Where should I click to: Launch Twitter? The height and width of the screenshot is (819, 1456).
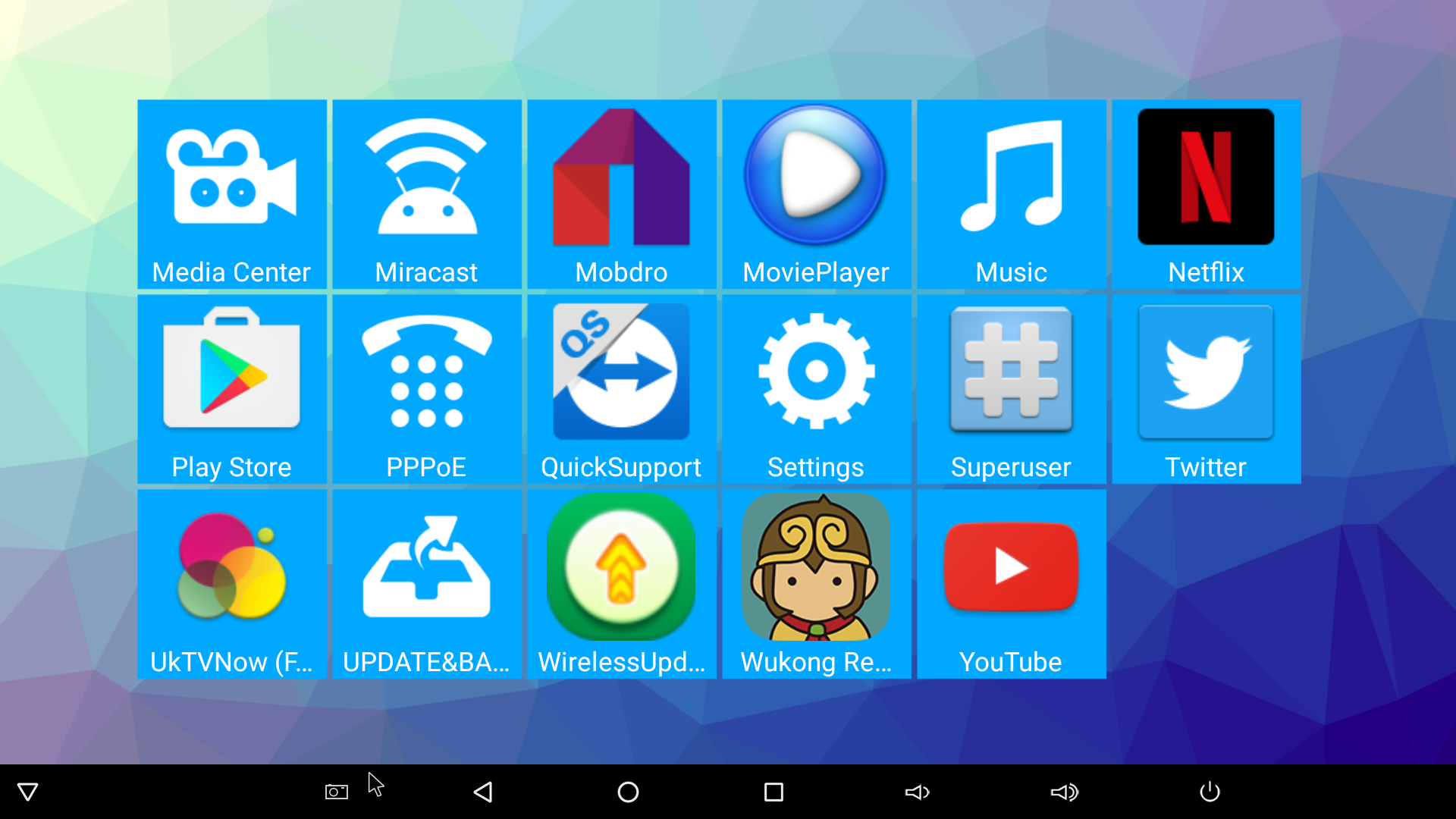1206,388
